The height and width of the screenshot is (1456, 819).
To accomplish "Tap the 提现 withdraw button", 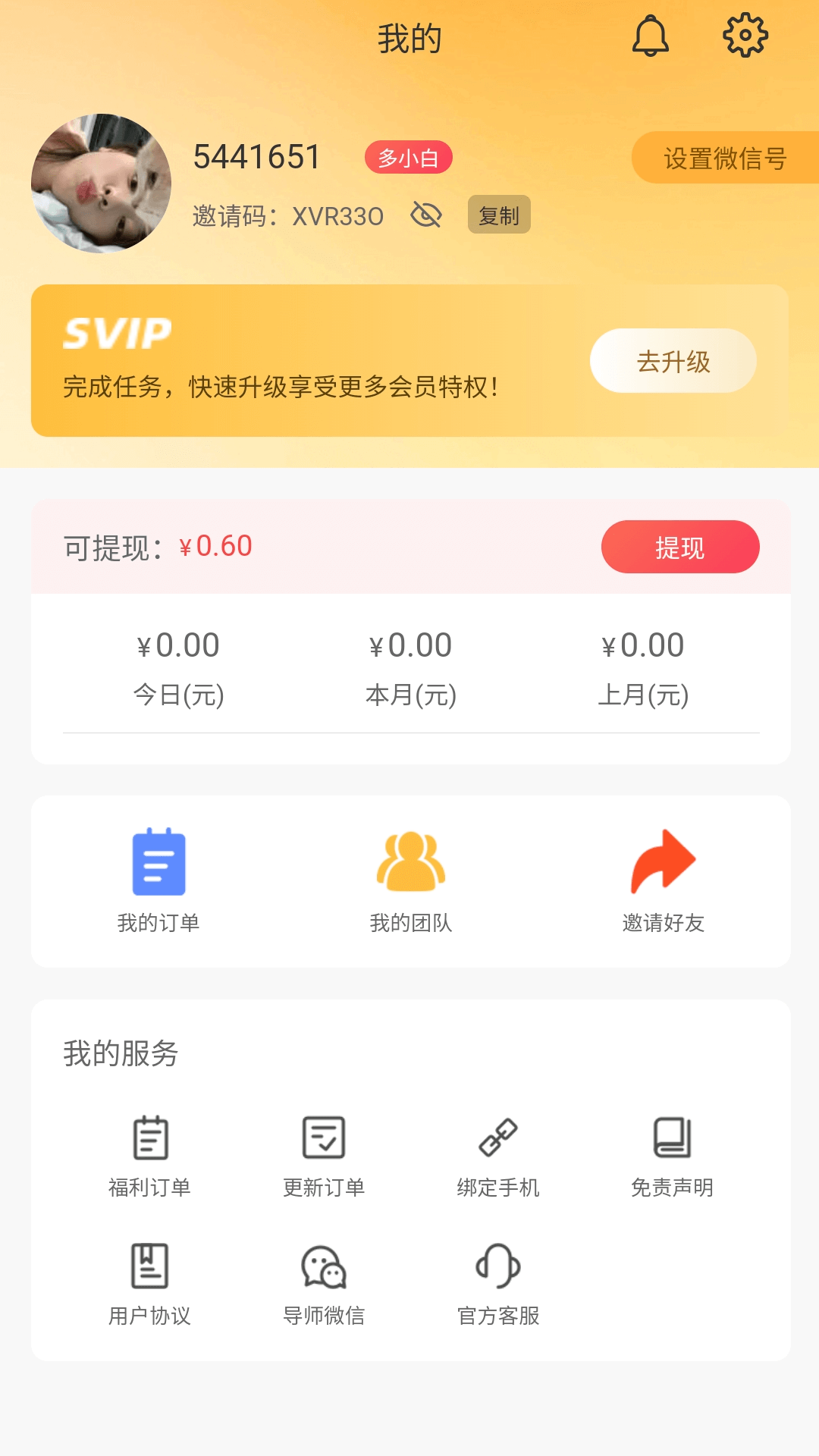I will click(x=679, y=547).
